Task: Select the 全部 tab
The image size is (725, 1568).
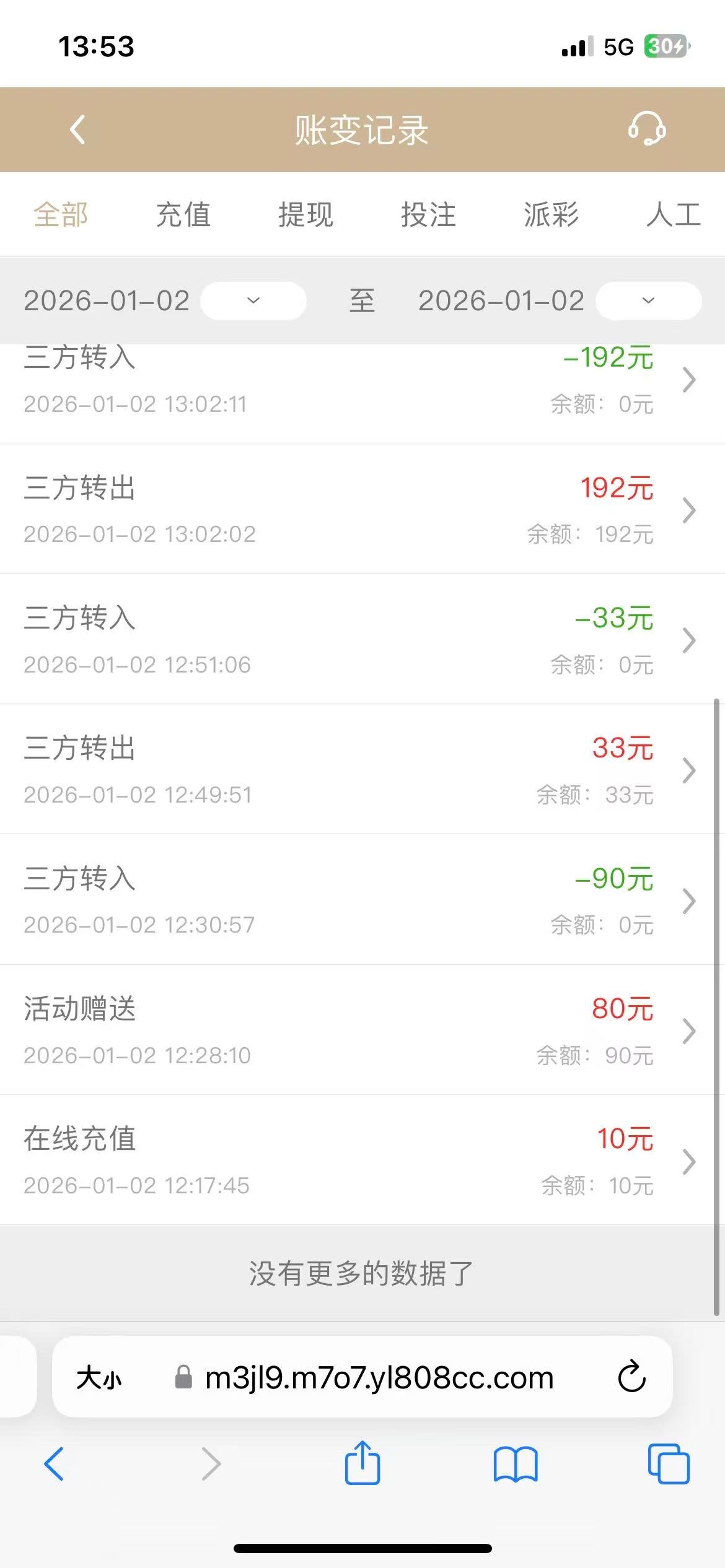Action: 61,215
